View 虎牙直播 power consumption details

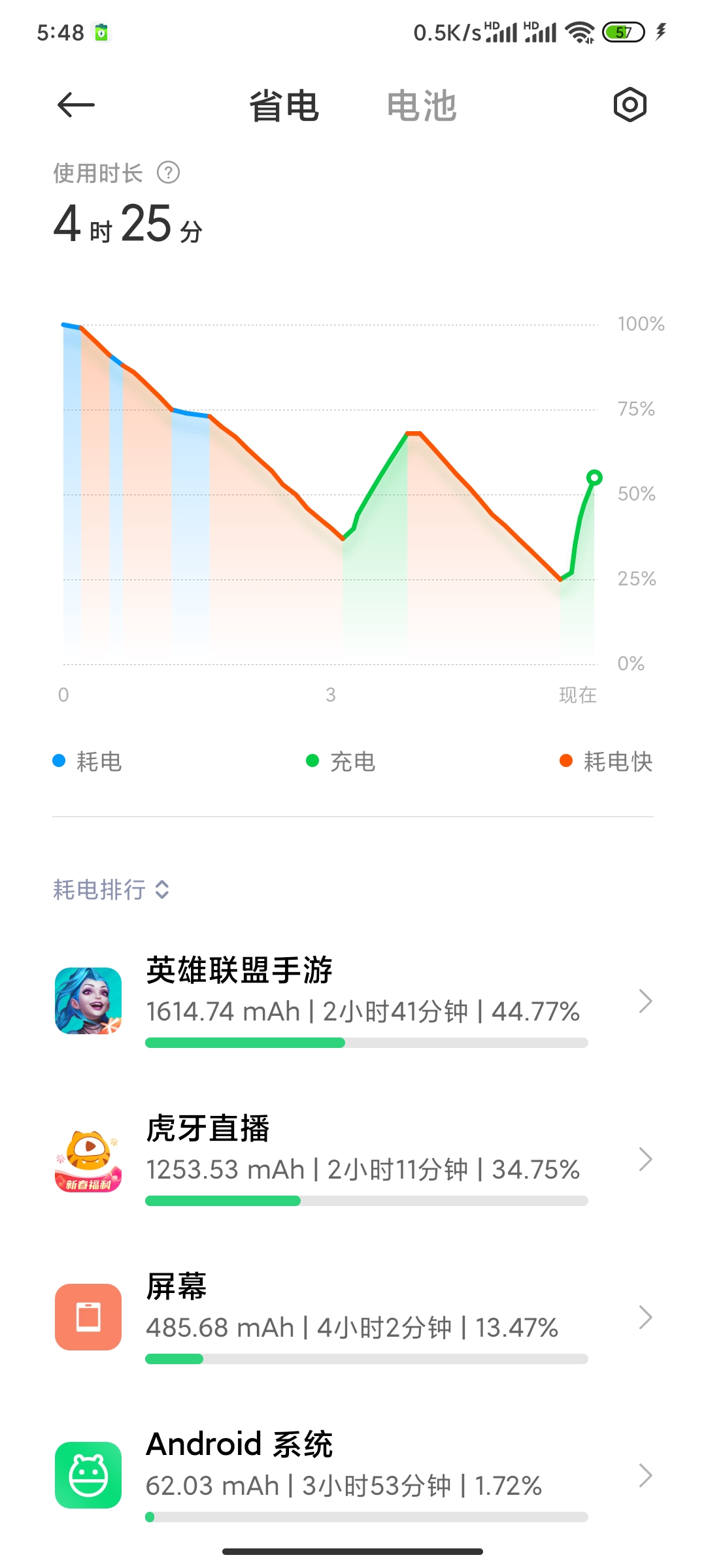(353, 1159)
